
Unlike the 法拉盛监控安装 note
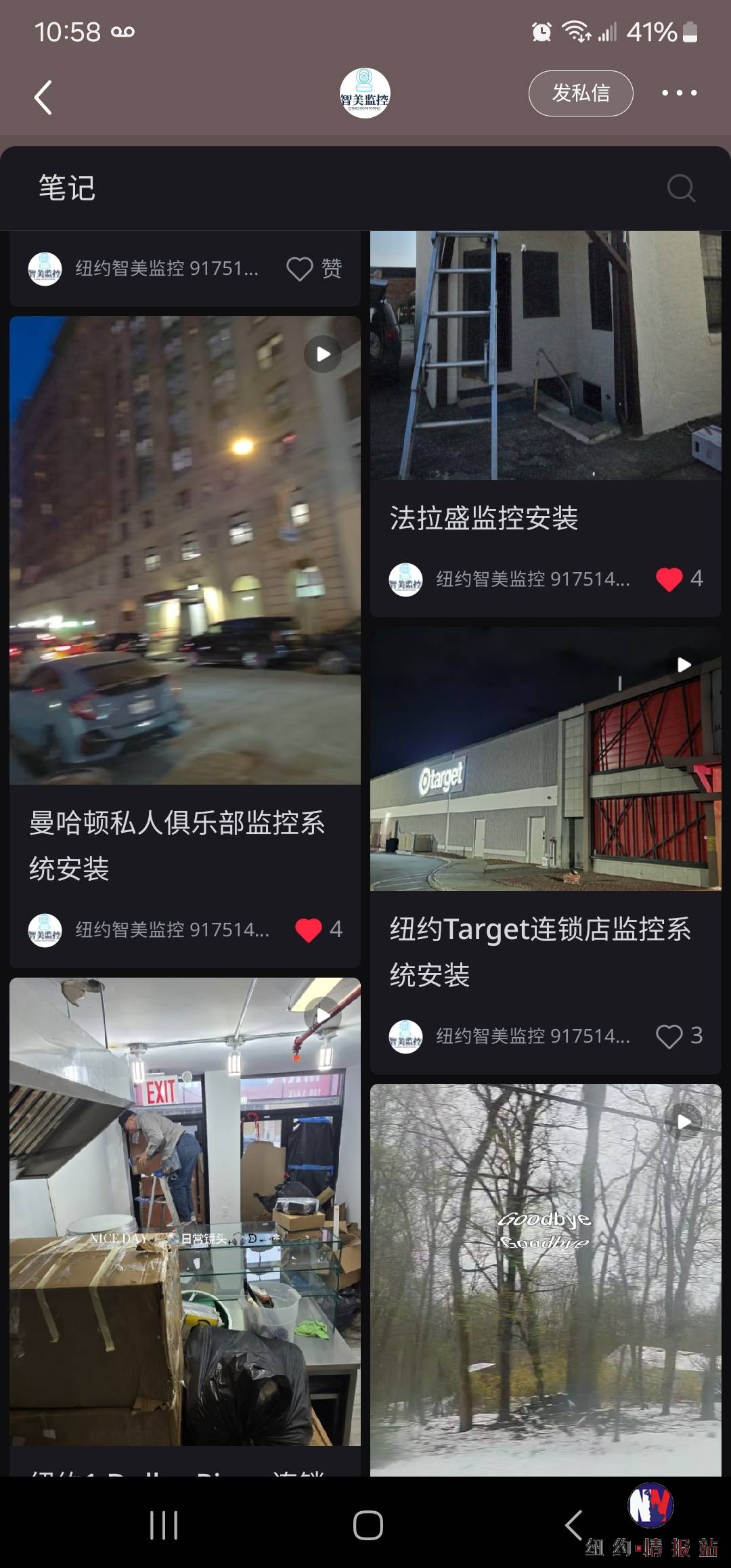pyautogui.click(x=669, y=580)
